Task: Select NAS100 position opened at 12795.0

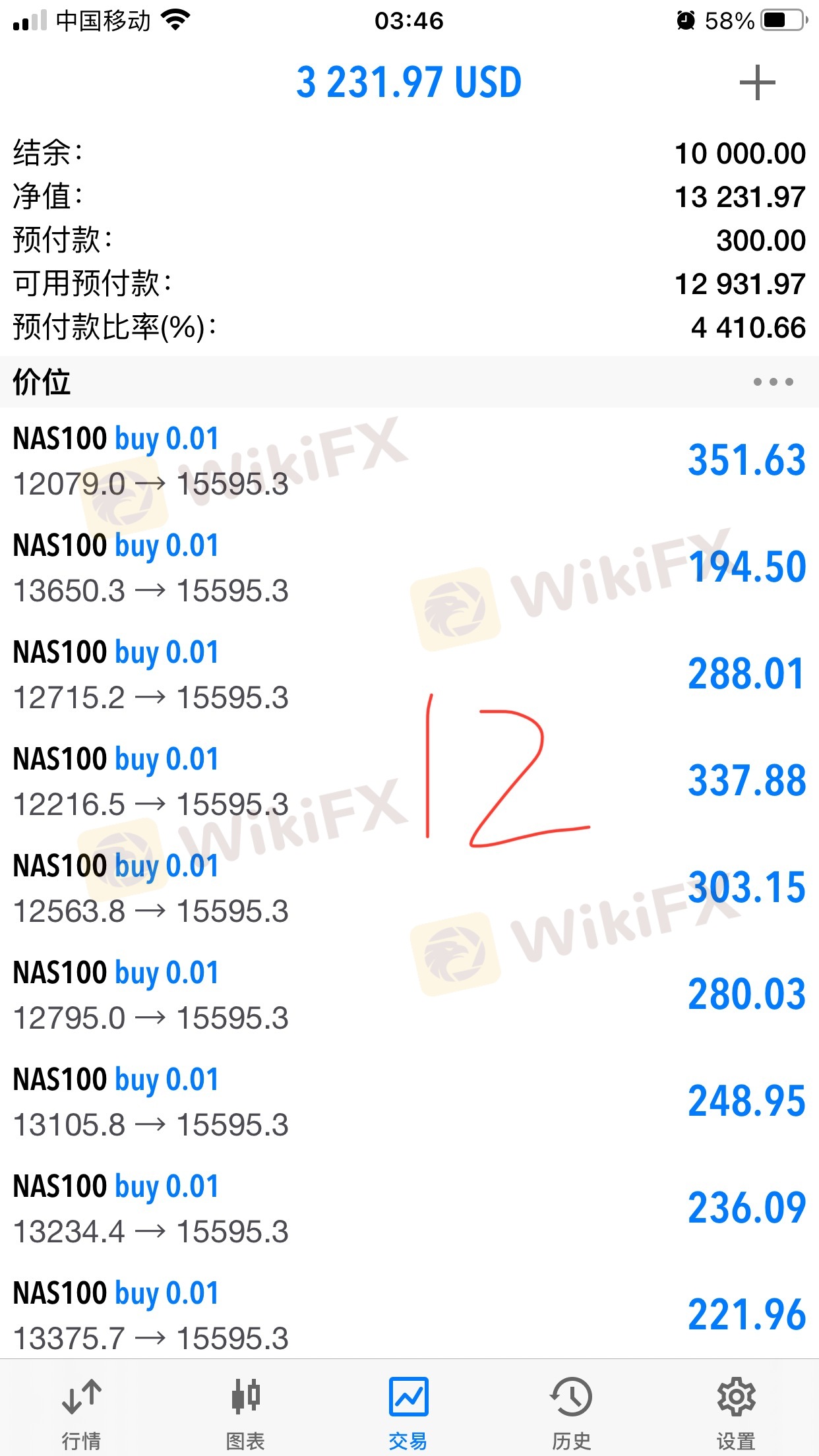Action: (409, 995)
